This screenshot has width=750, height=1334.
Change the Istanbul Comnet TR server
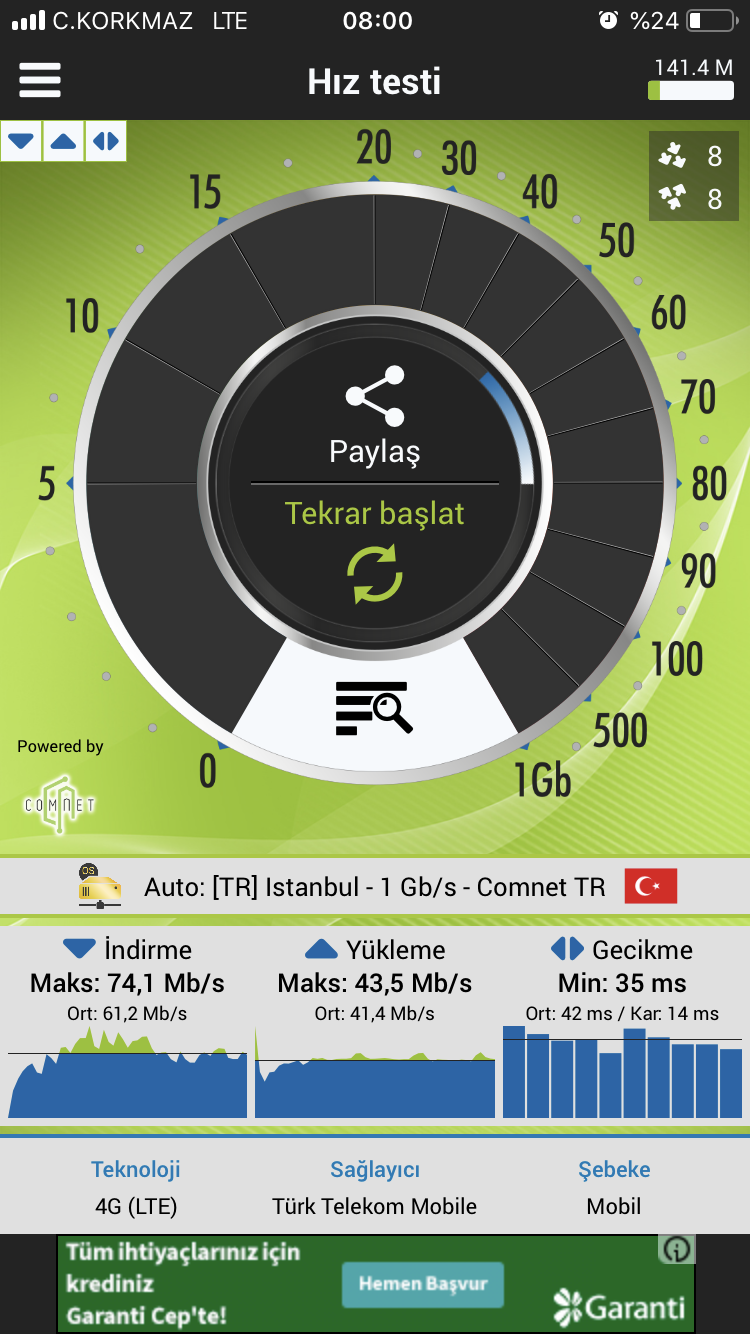tap(375, 886)
